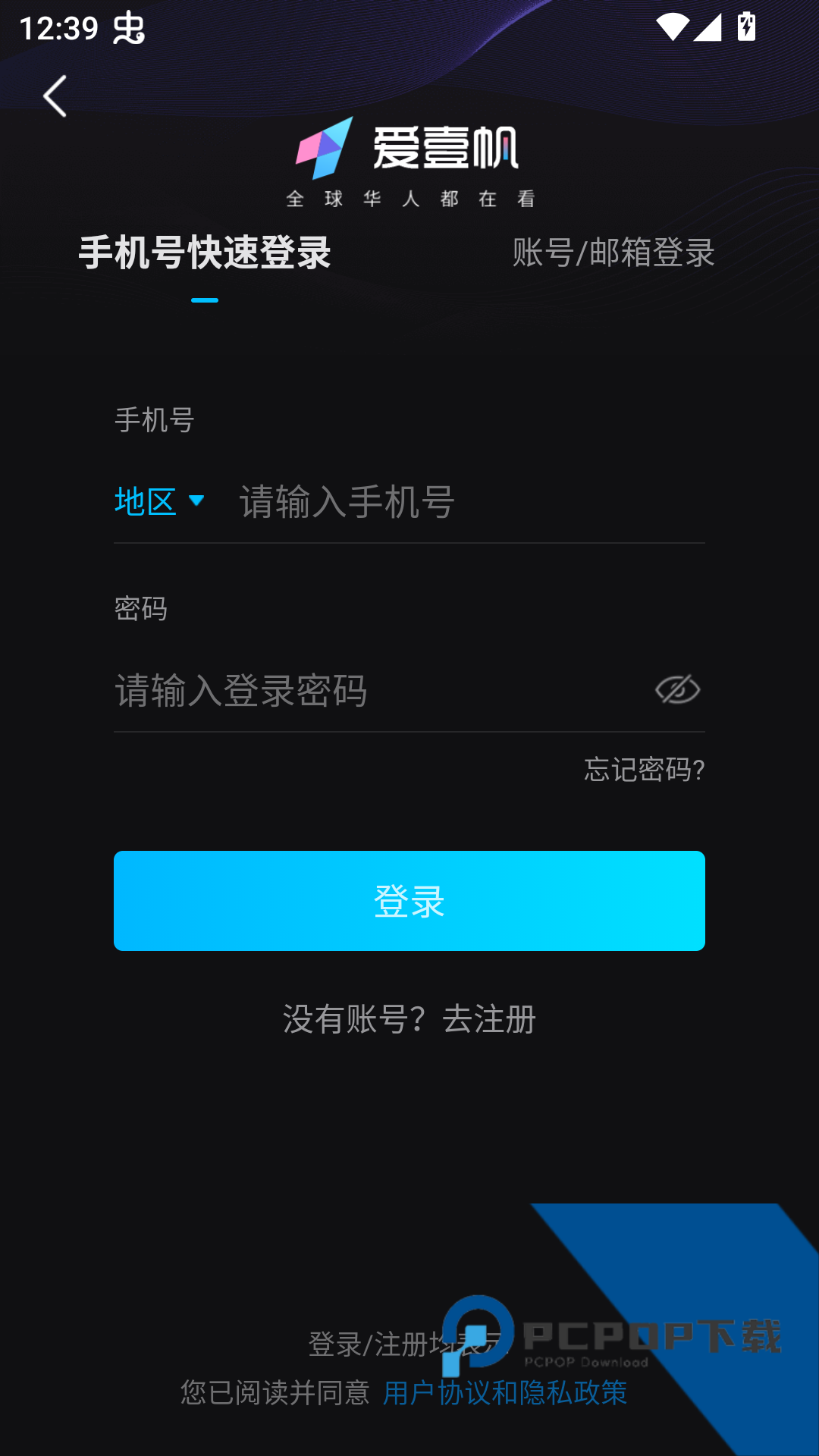The width and height of the screenshot is (819, 1456).
Task: Click the signal strength icon in status bar
Action: (709, 28)
